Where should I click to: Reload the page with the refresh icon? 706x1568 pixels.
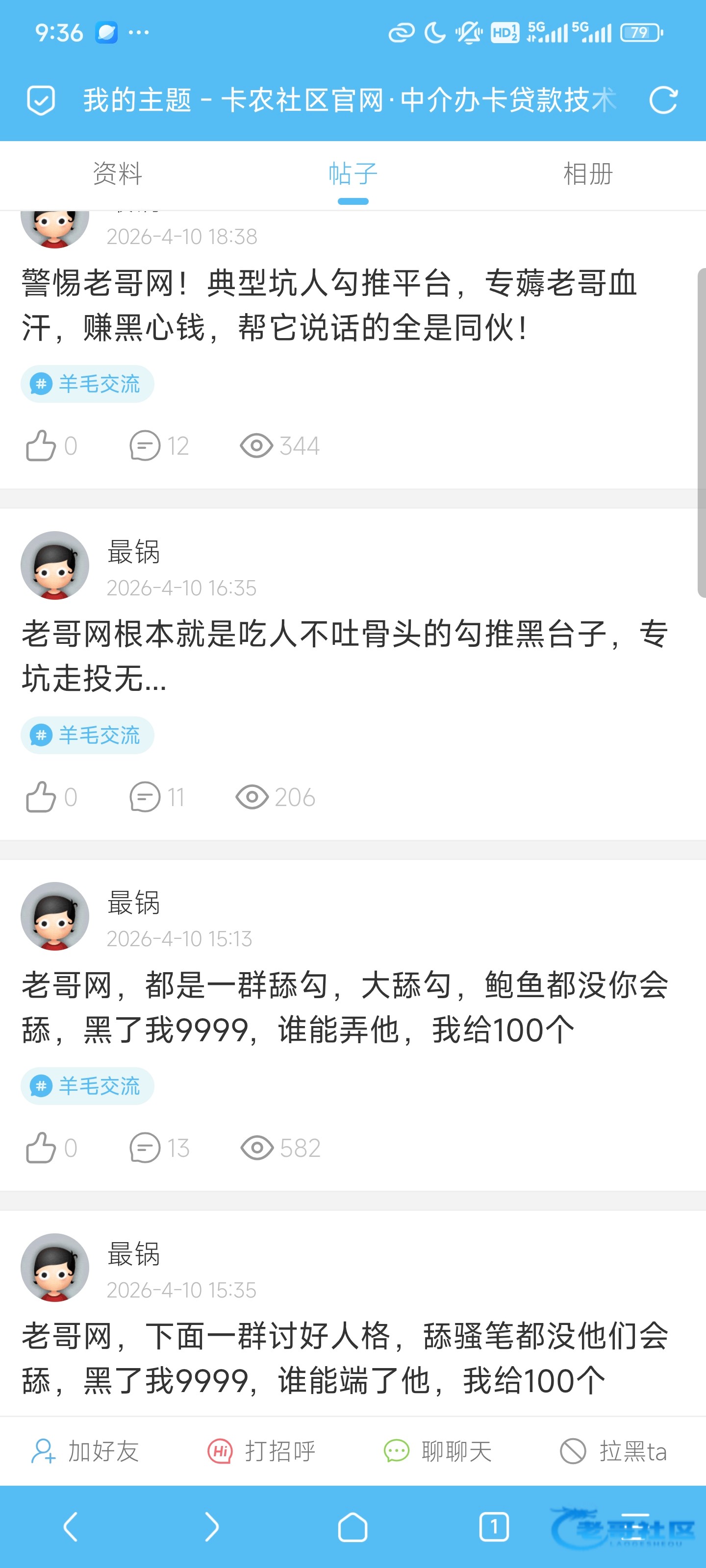(x=663, y=100)
